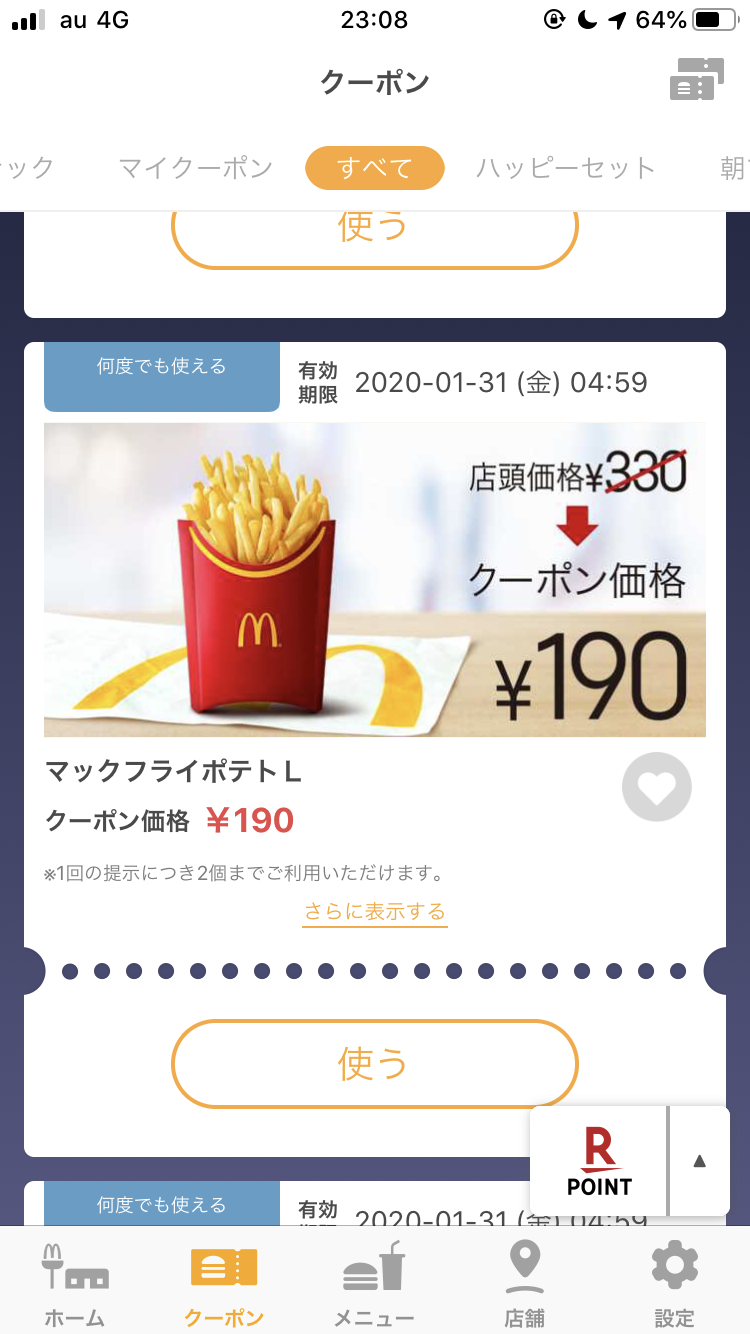The image size is (750, 1334).
Task: Use the マックフライポテトL coupon
Action: click(375, 1063)
